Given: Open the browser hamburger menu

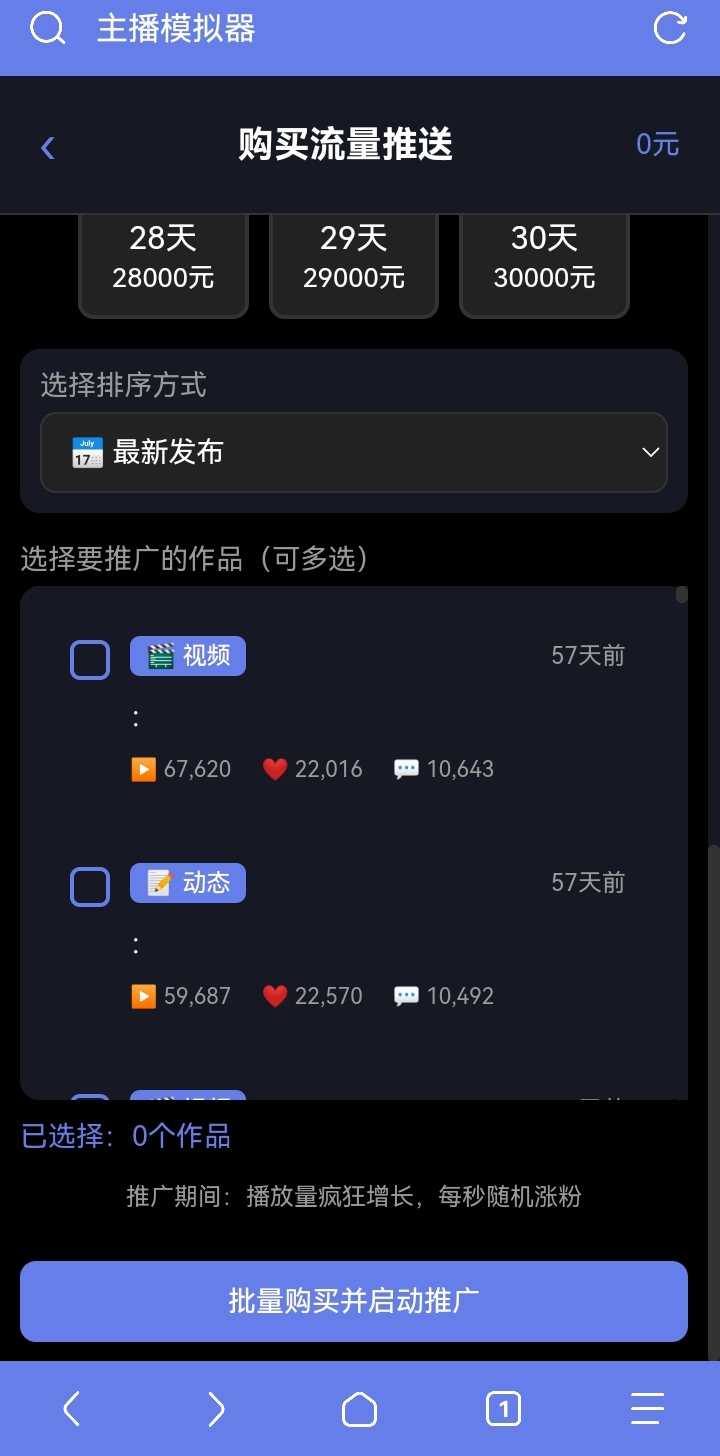Looking at the screenshot, I should (x=647, y=1409).
